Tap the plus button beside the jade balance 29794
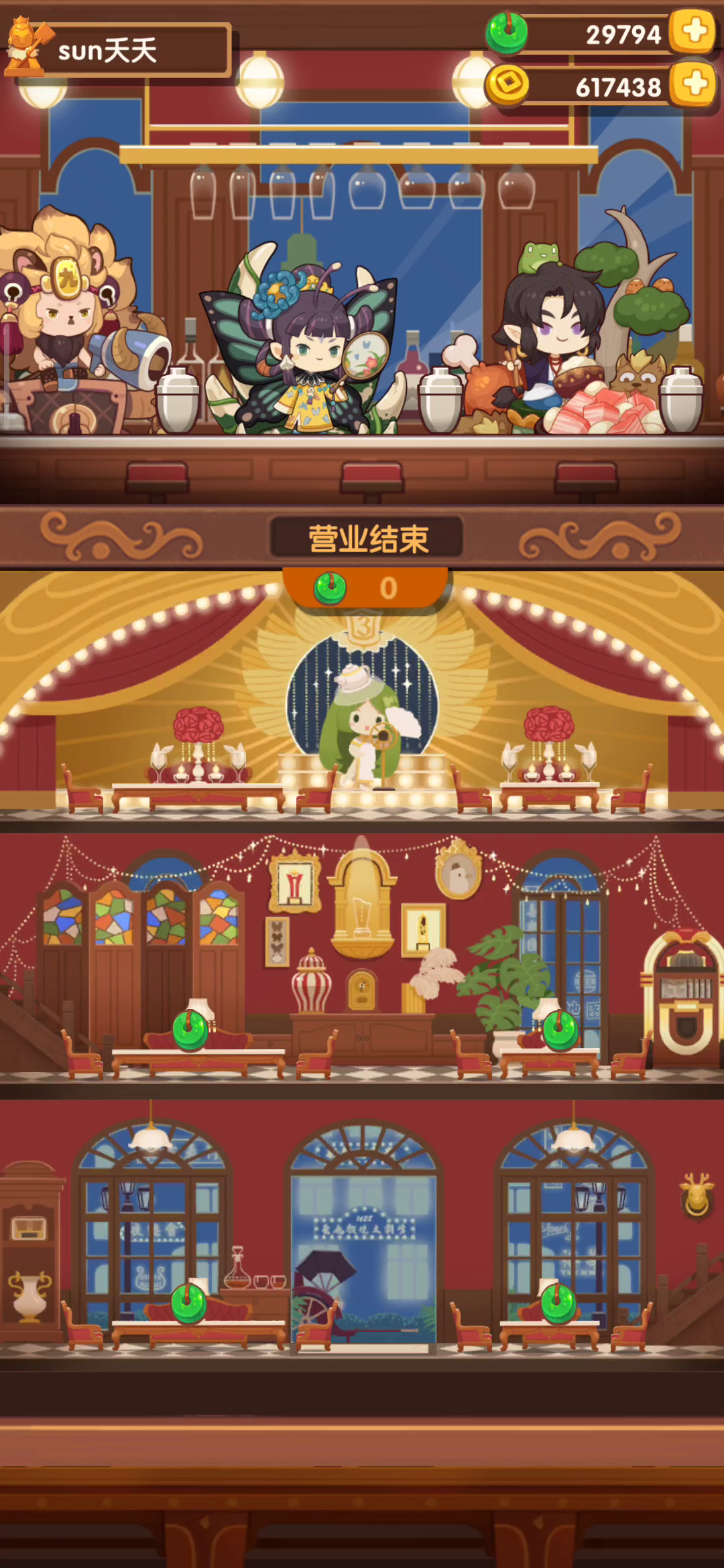Screen dimensions: 724x1568 click(x=695, y=31)
